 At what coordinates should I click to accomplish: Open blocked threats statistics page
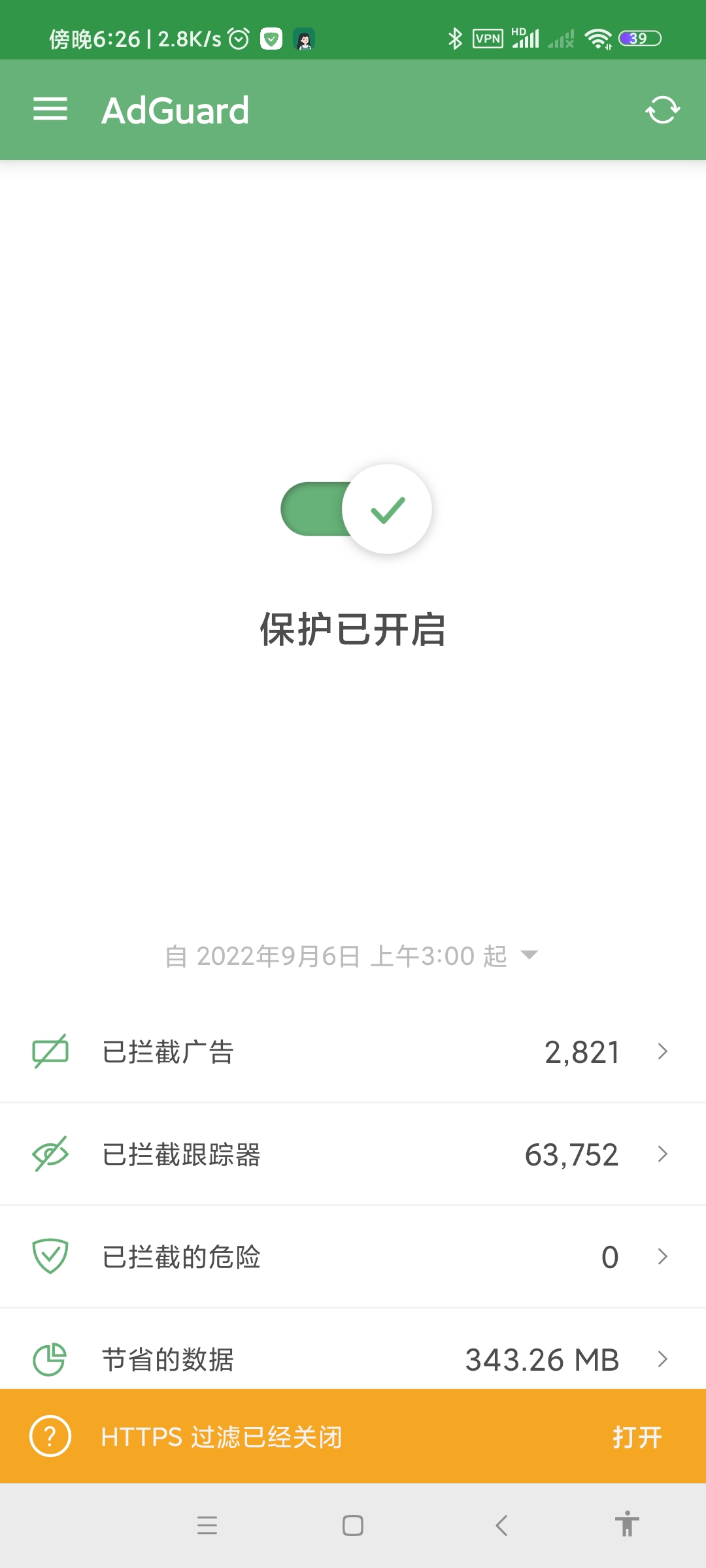pos(662,1256)
